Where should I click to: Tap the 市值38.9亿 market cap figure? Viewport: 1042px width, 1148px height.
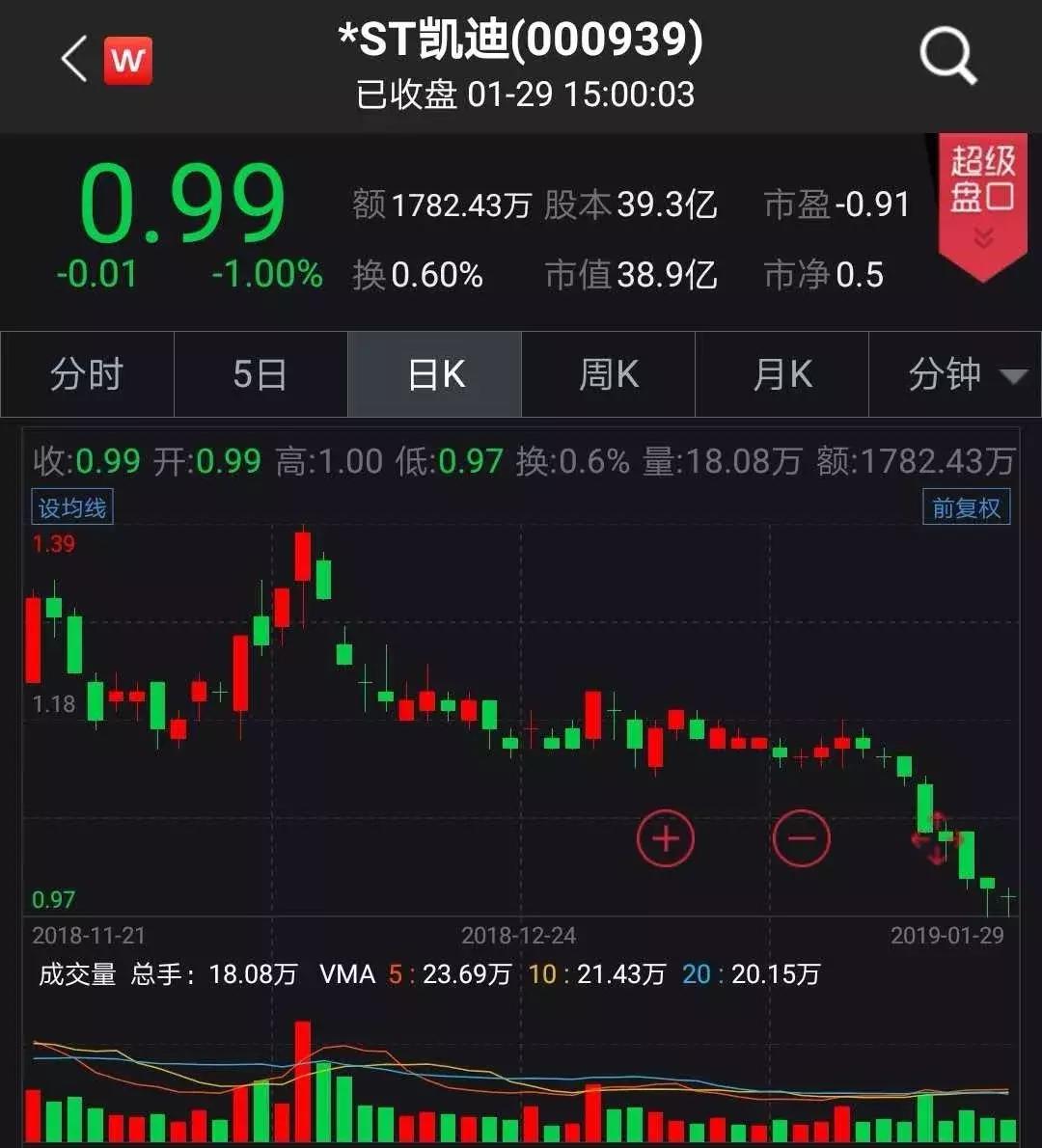632,275
